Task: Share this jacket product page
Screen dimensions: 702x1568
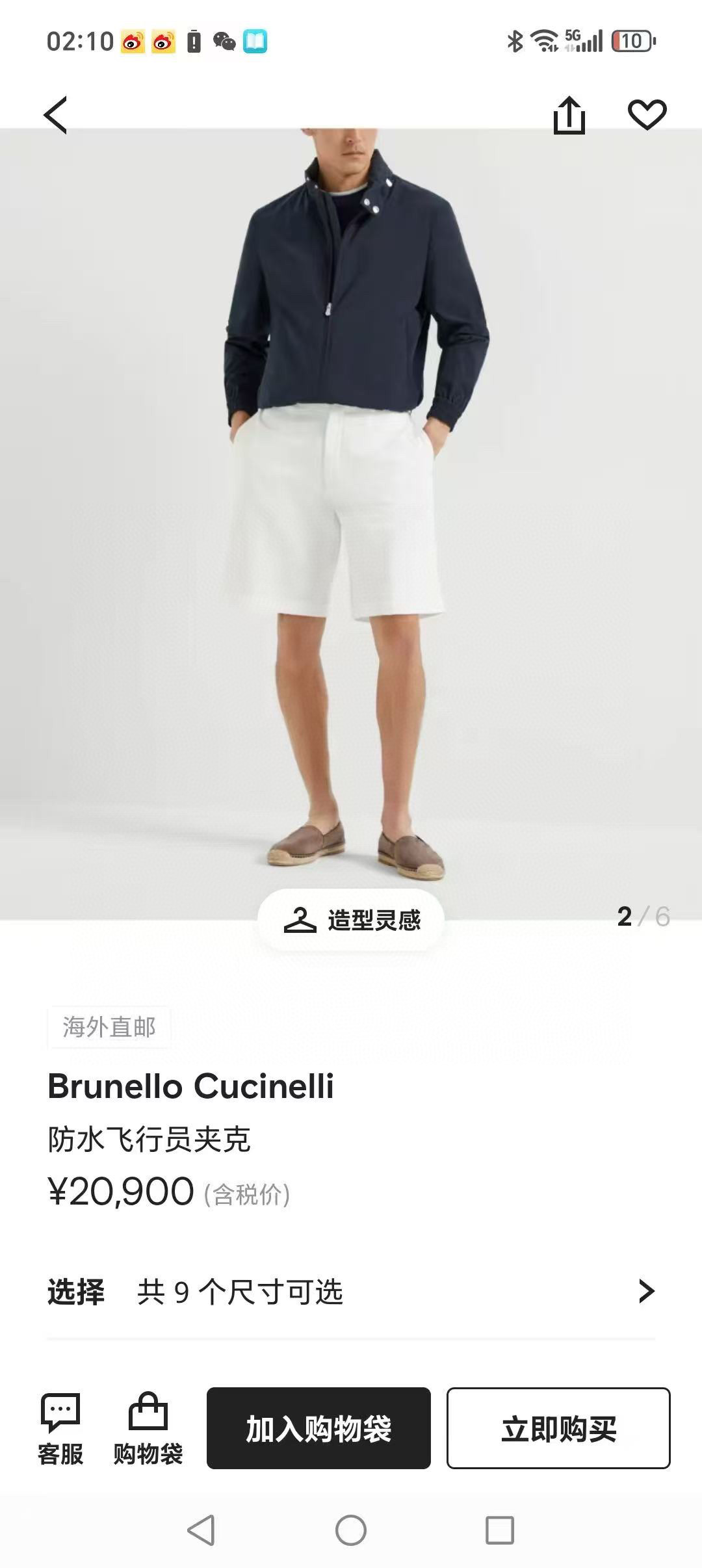Action: pyautogui.click(x=569, y=115)
